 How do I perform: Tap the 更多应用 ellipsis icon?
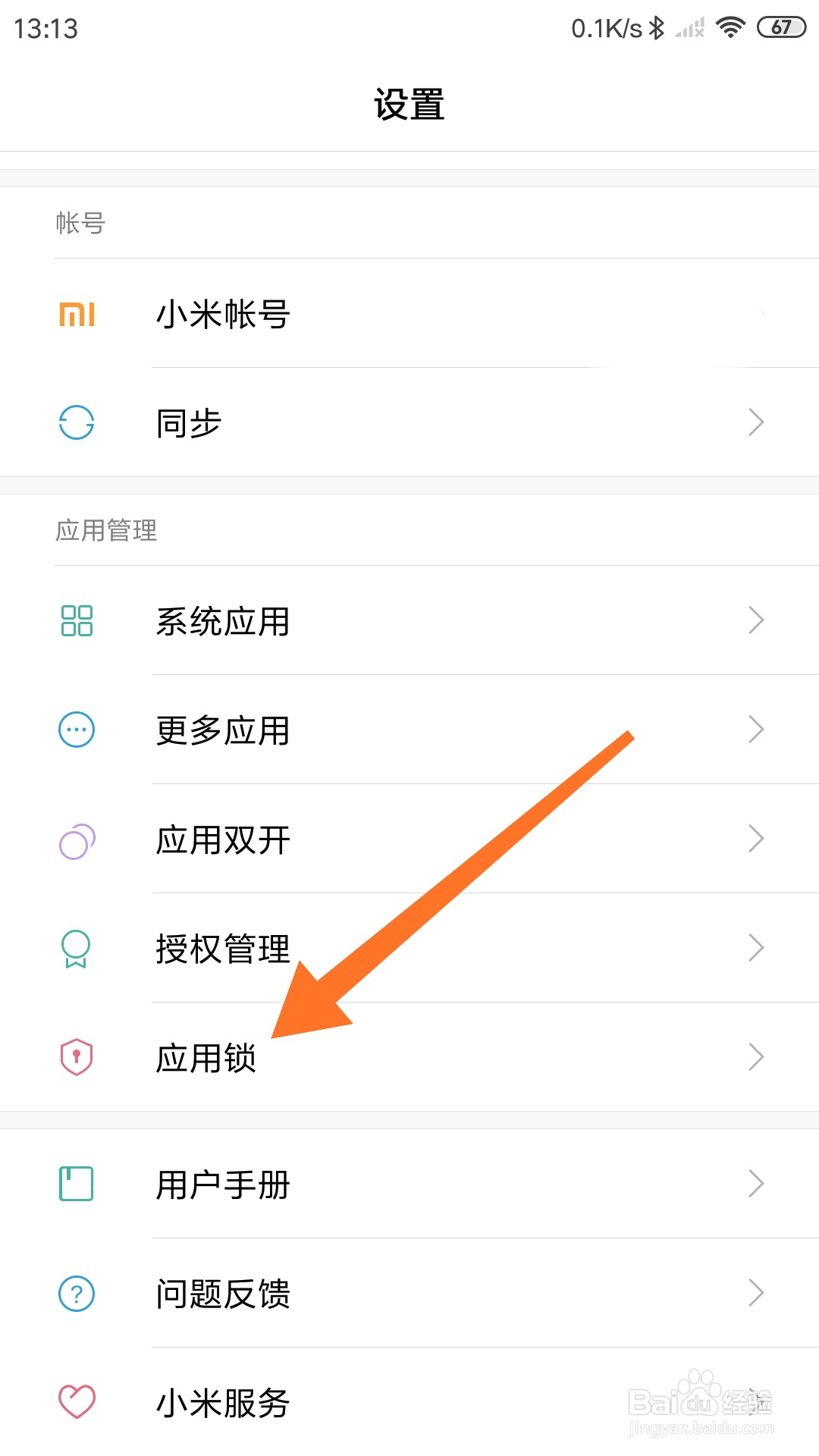click(x=76, y=730)
